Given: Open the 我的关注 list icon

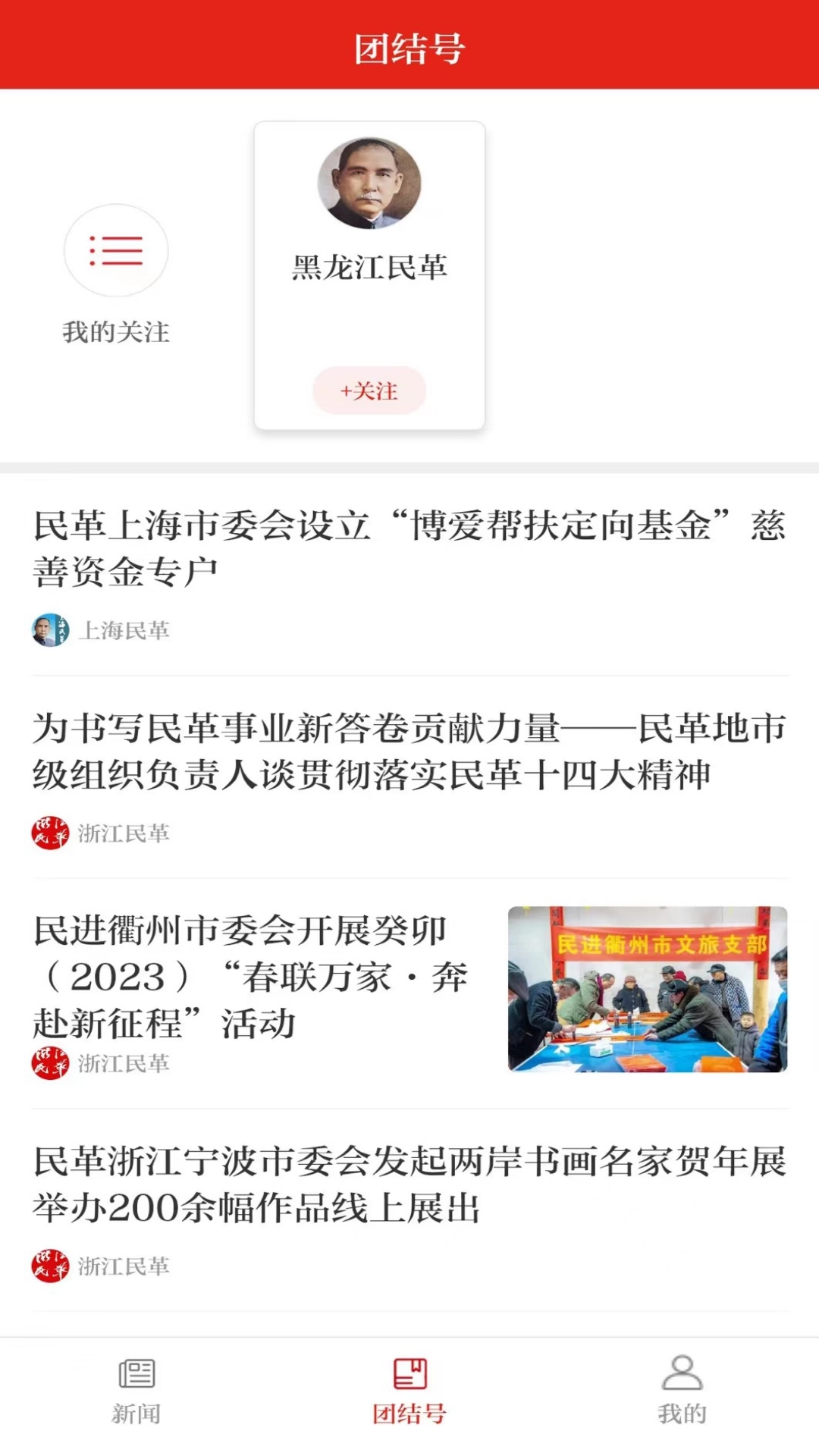Looking at the screenshot, I should click(115, 250).
